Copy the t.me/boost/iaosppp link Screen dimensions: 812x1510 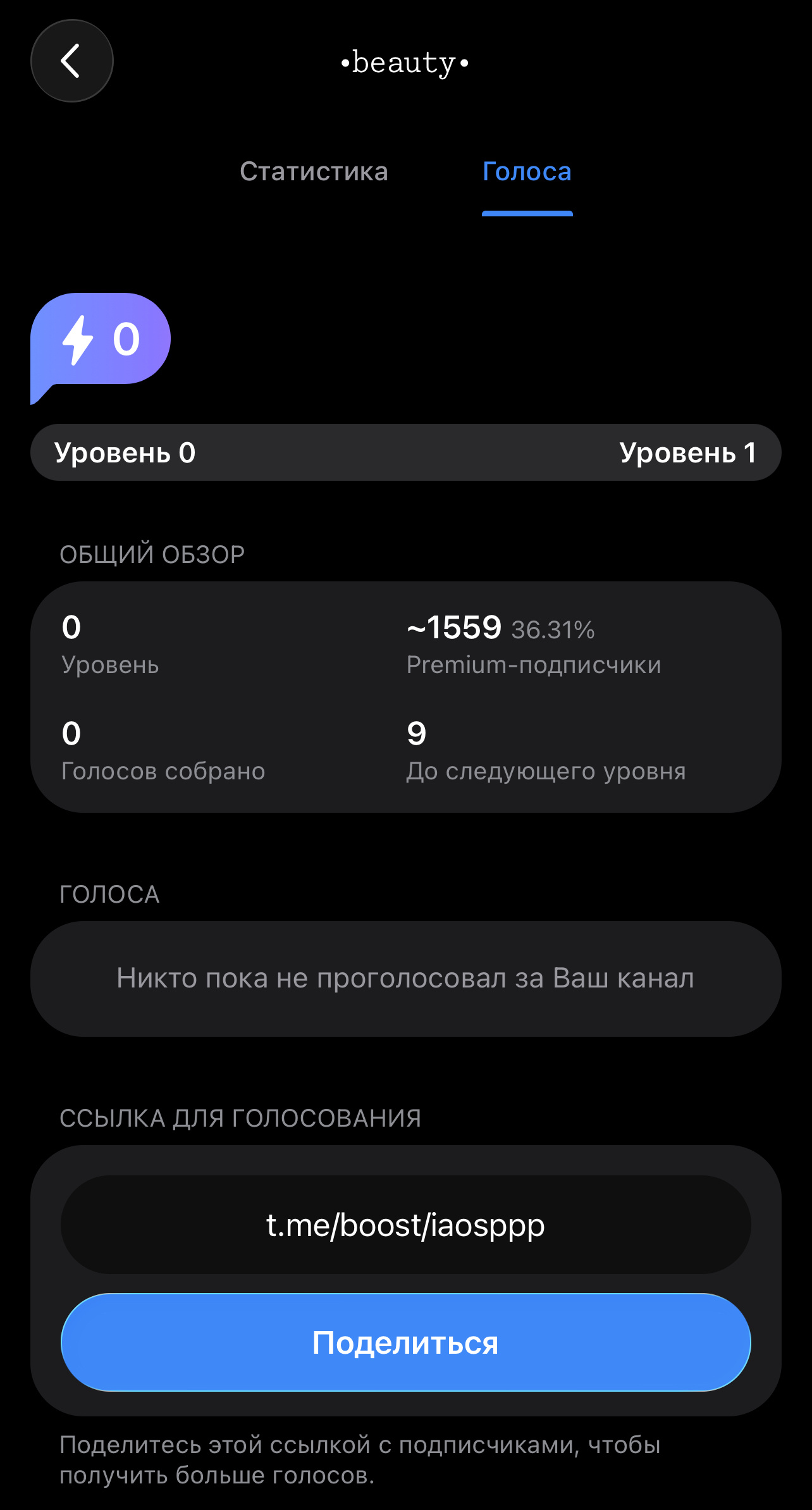click(x=405, y=1225)
